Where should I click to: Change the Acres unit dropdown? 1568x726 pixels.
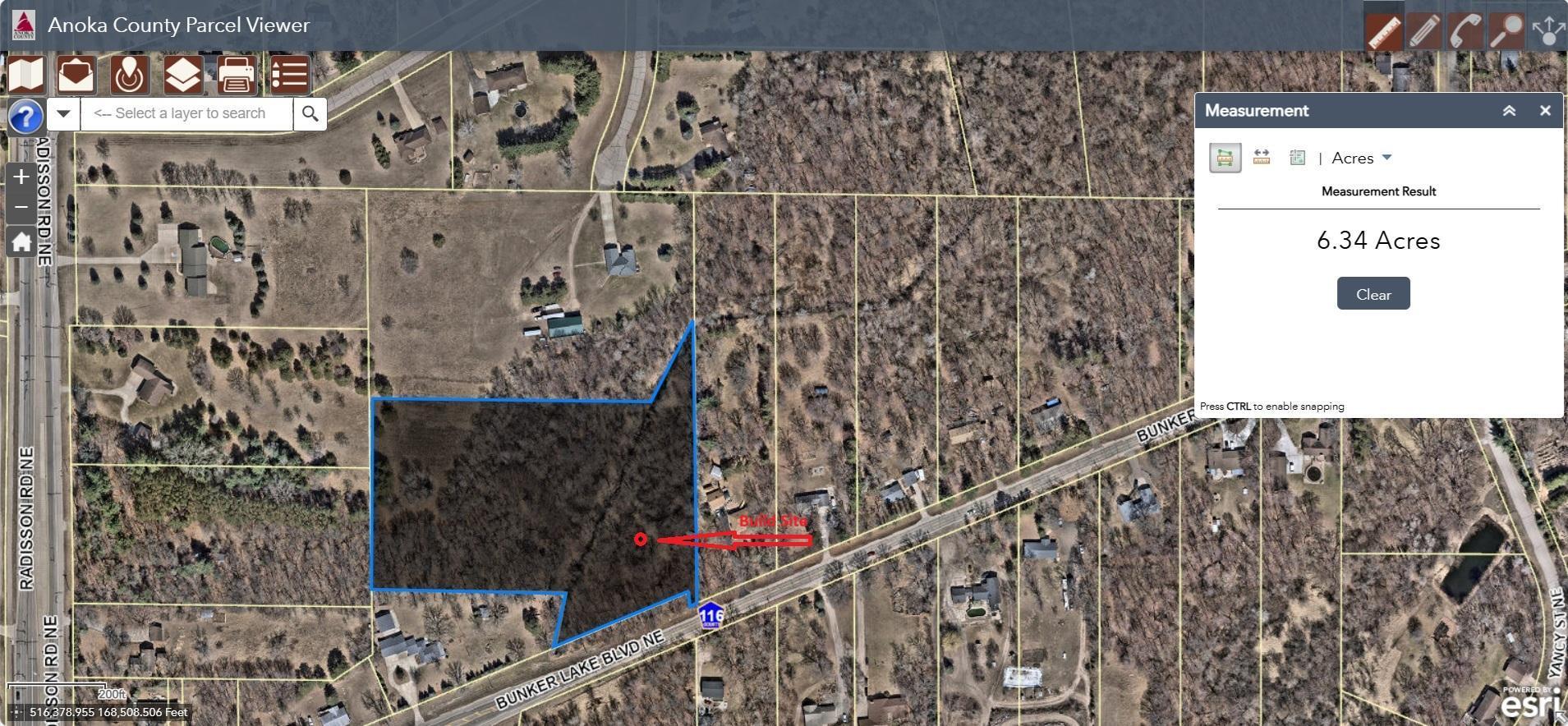coord(1362,158)
